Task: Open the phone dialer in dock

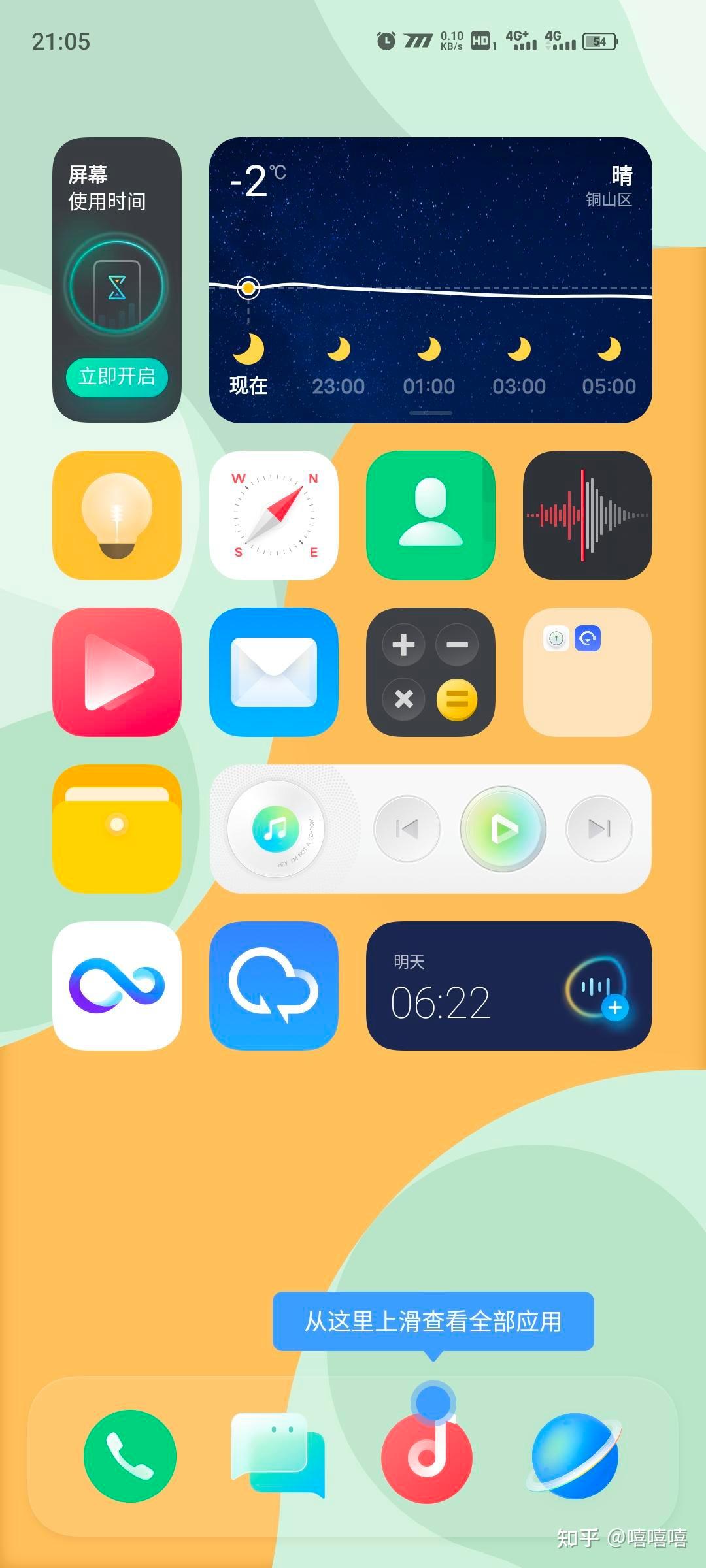Action: coord(130,1456)
